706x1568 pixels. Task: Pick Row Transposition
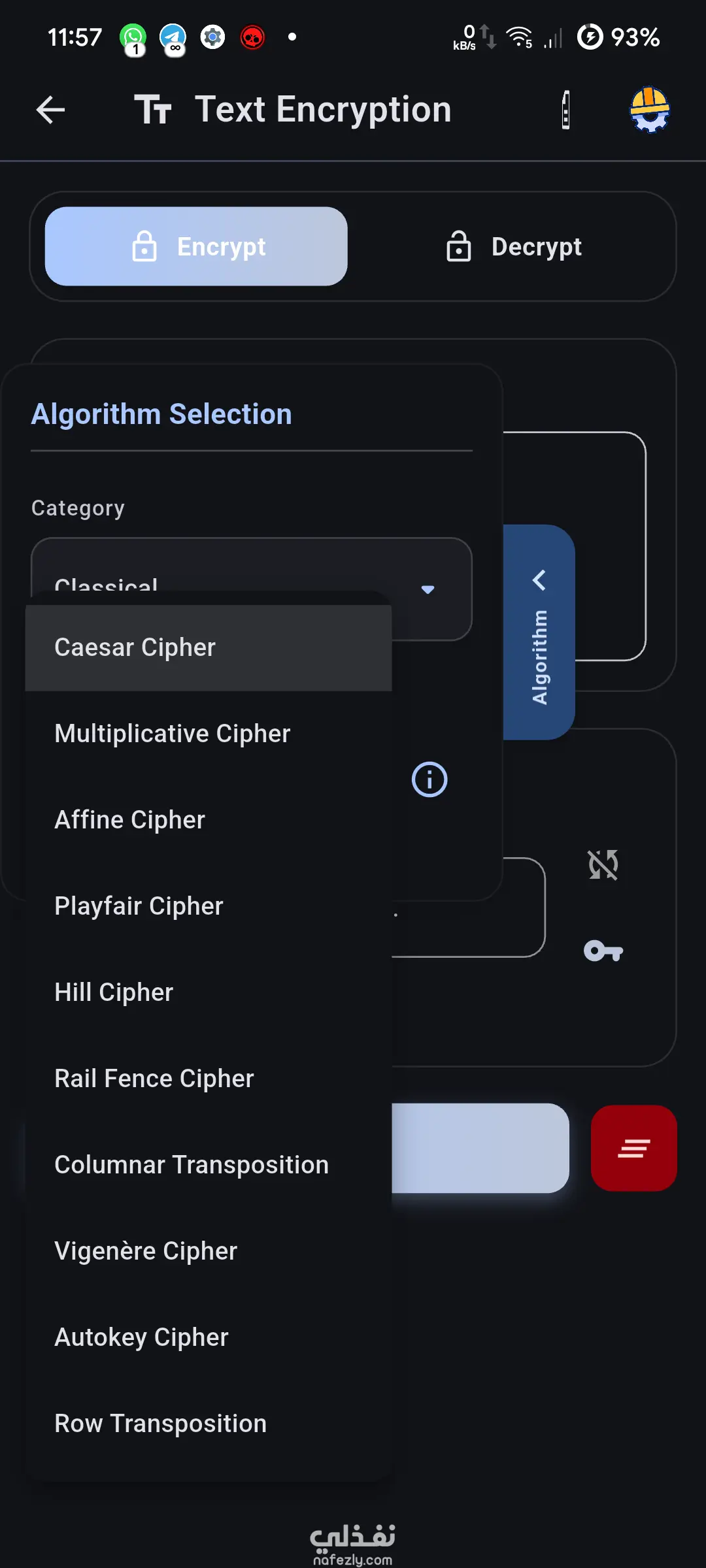coord(209,1424)
